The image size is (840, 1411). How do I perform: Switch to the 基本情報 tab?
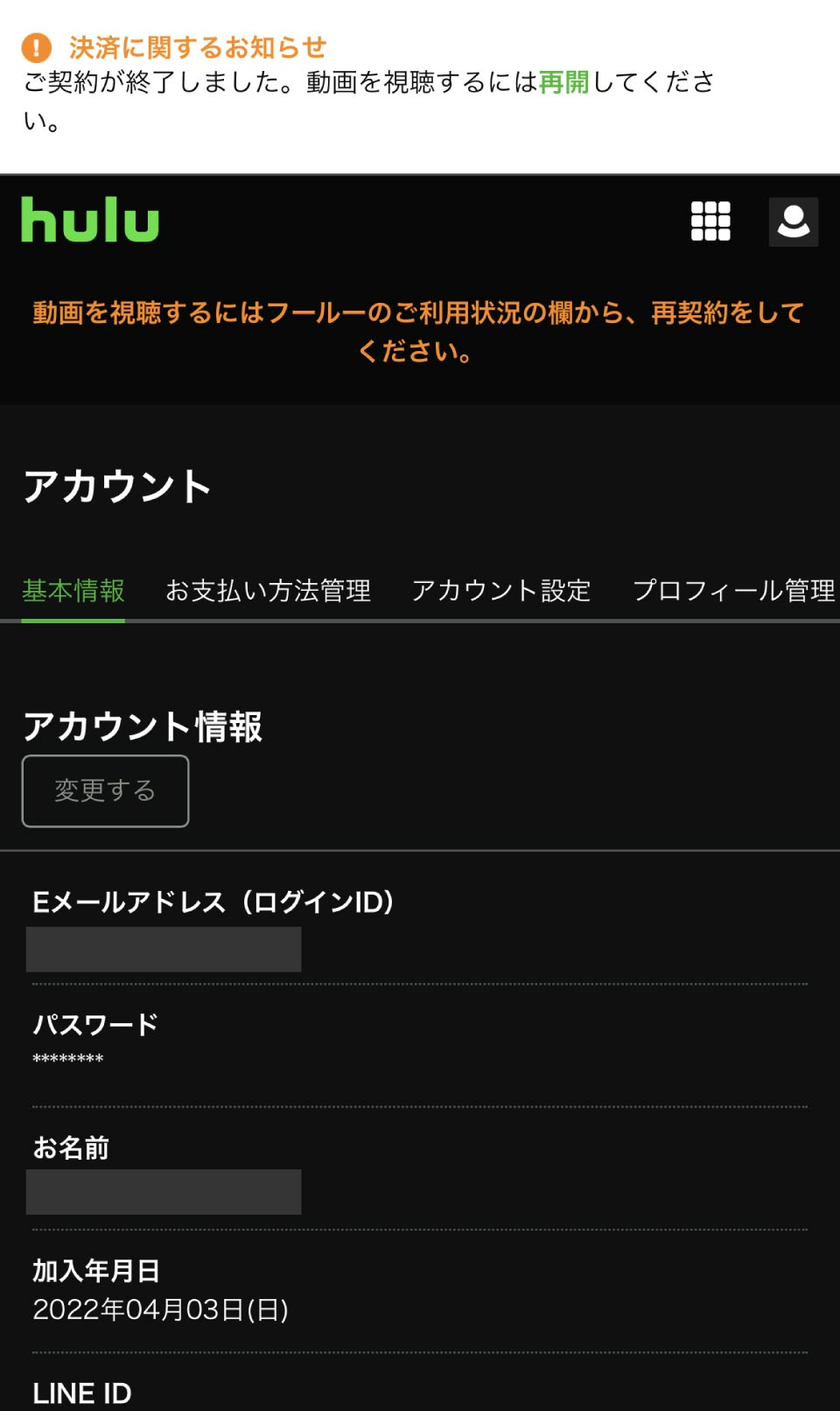tap(73, 591)
